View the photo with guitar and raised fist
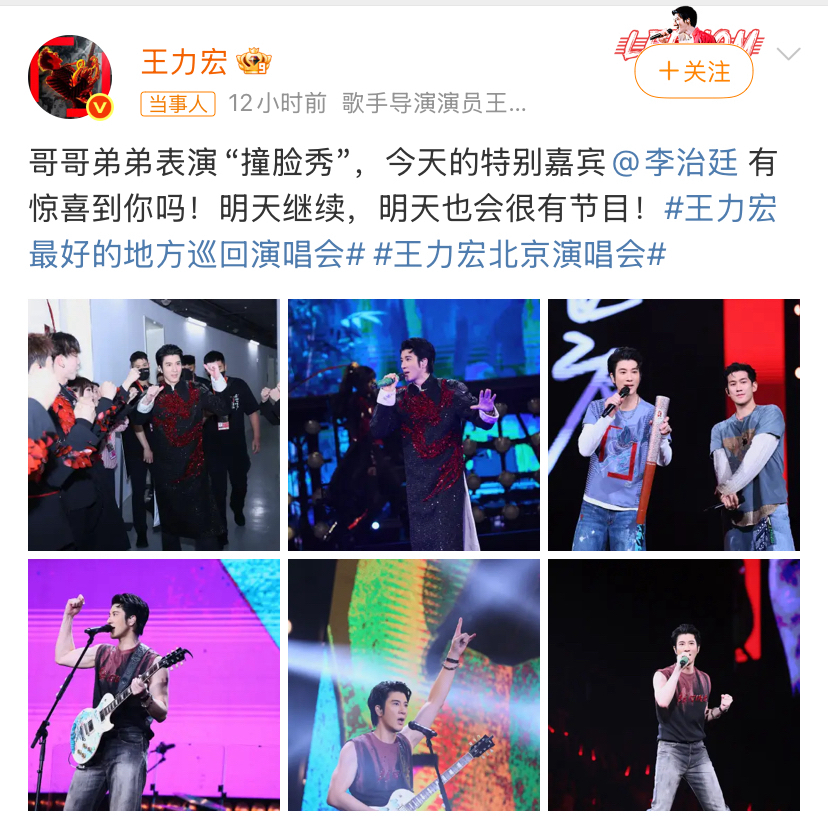This screenshot has height=836, width=828. click(153, 684)
